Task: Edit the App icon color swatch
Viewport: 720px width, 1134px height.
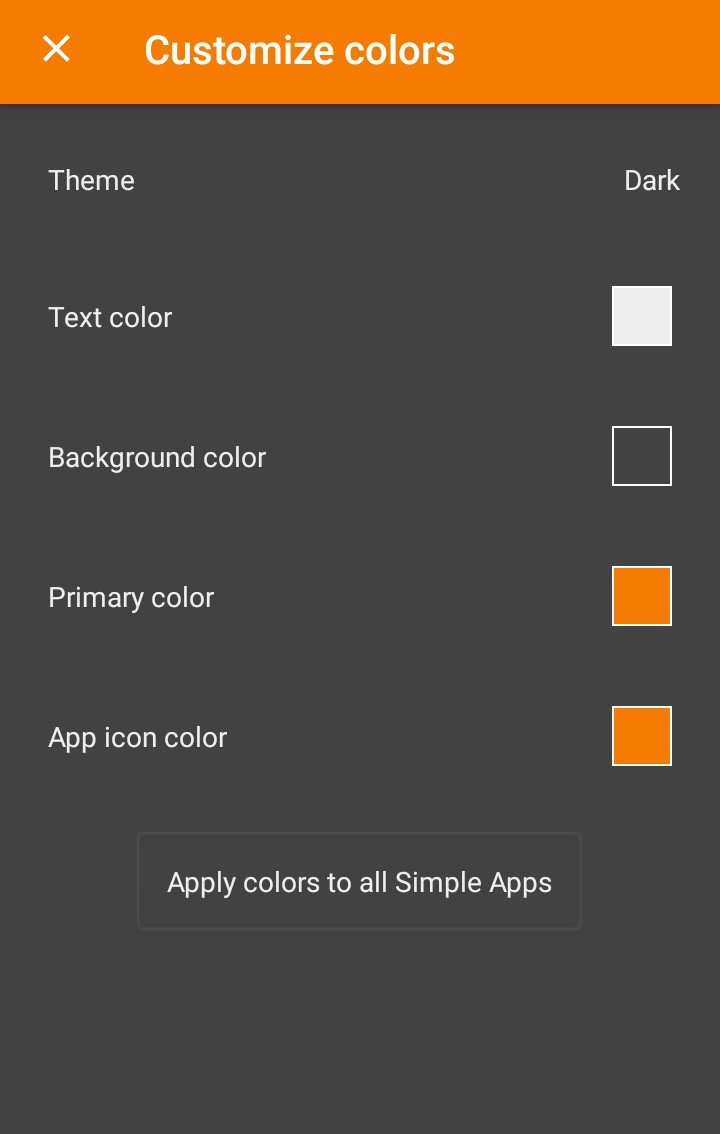Action: pyautogui.click(x=641, y=736)
